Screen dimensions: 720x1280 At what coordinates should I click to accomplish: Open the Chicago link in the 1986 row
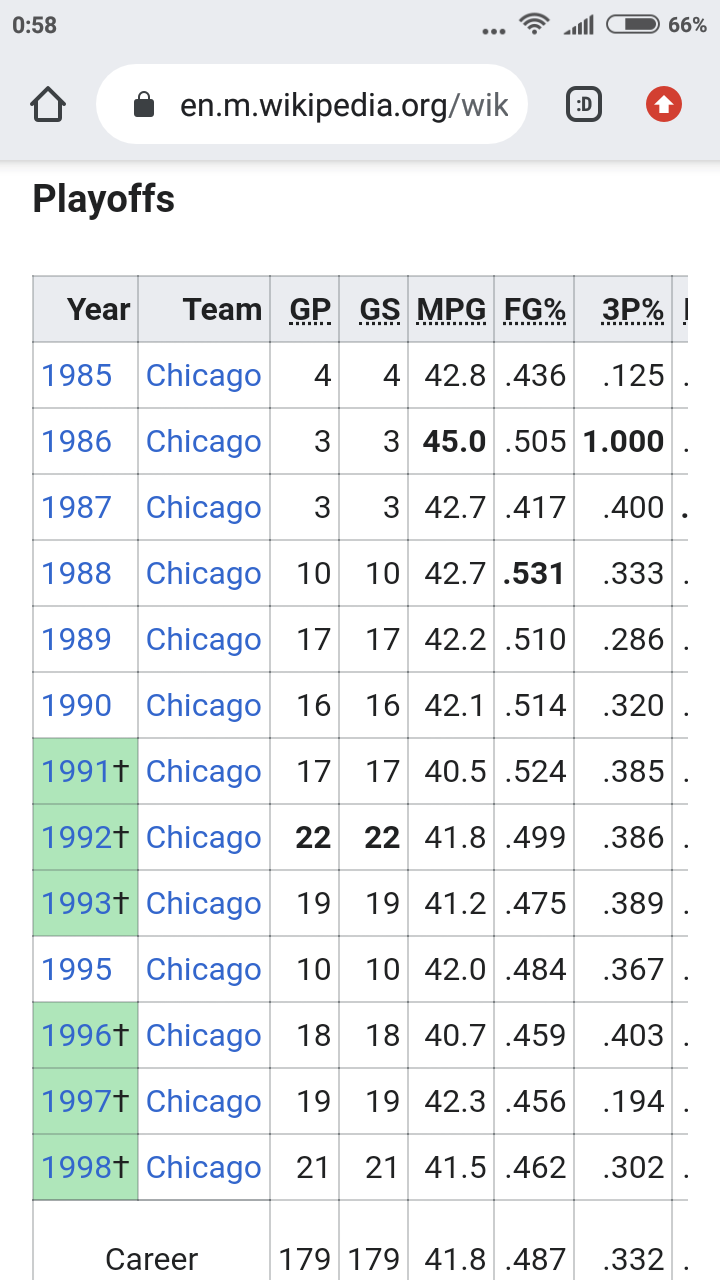coord(204,442)
